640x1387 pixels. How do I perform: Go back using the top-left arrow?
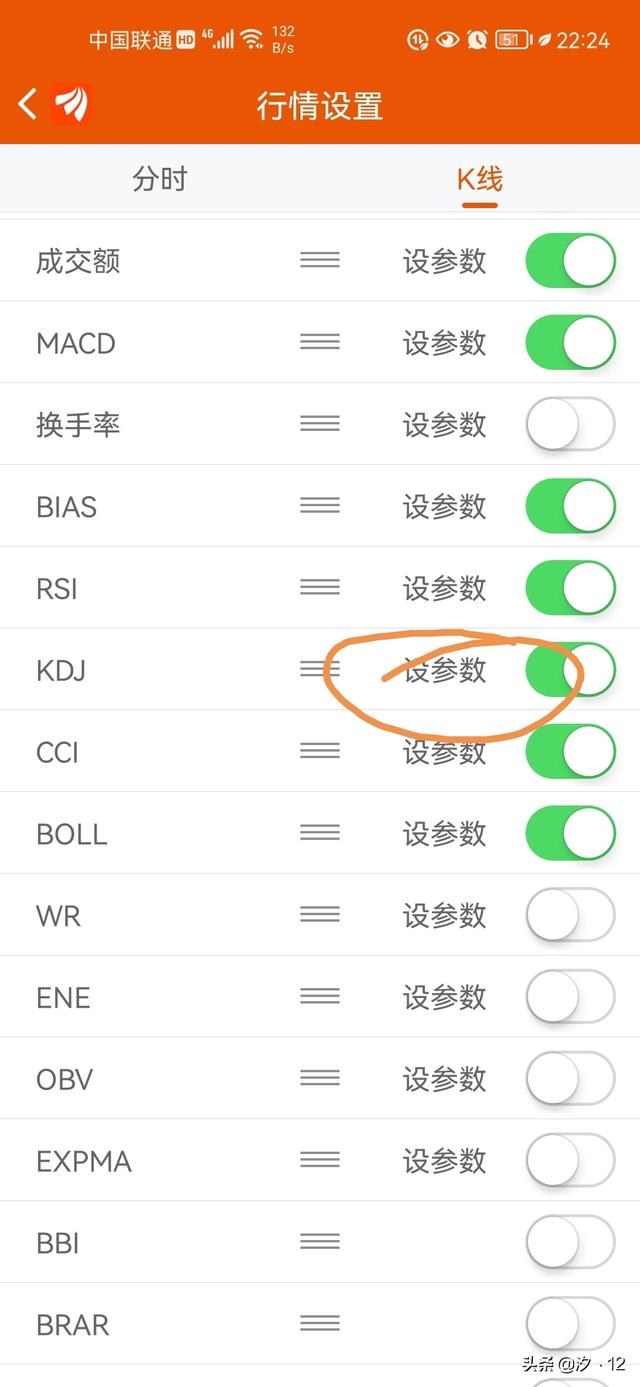(x=28, y=103)
